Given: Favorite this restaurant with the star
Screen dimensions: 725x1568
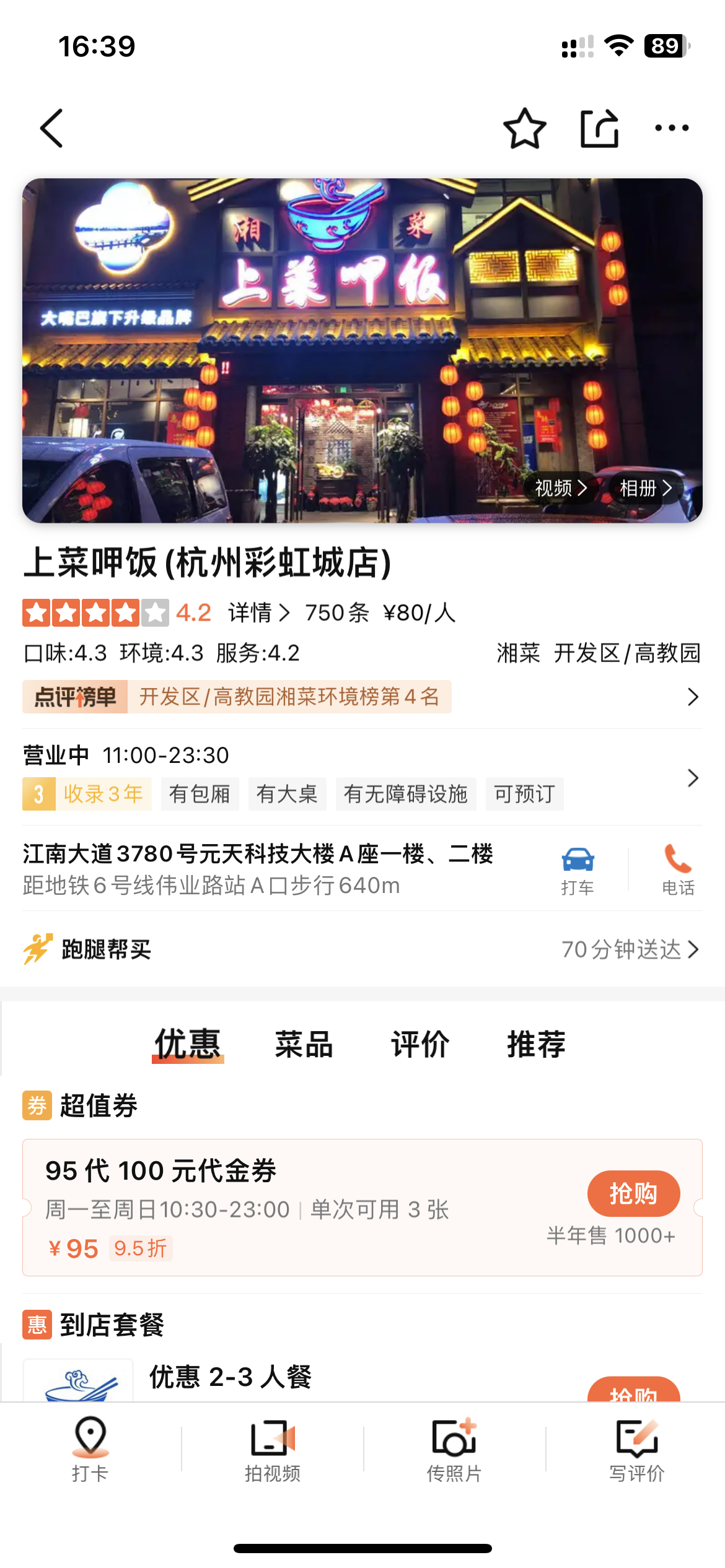Looking at the screenshot, I should click(x=524, y=128).
